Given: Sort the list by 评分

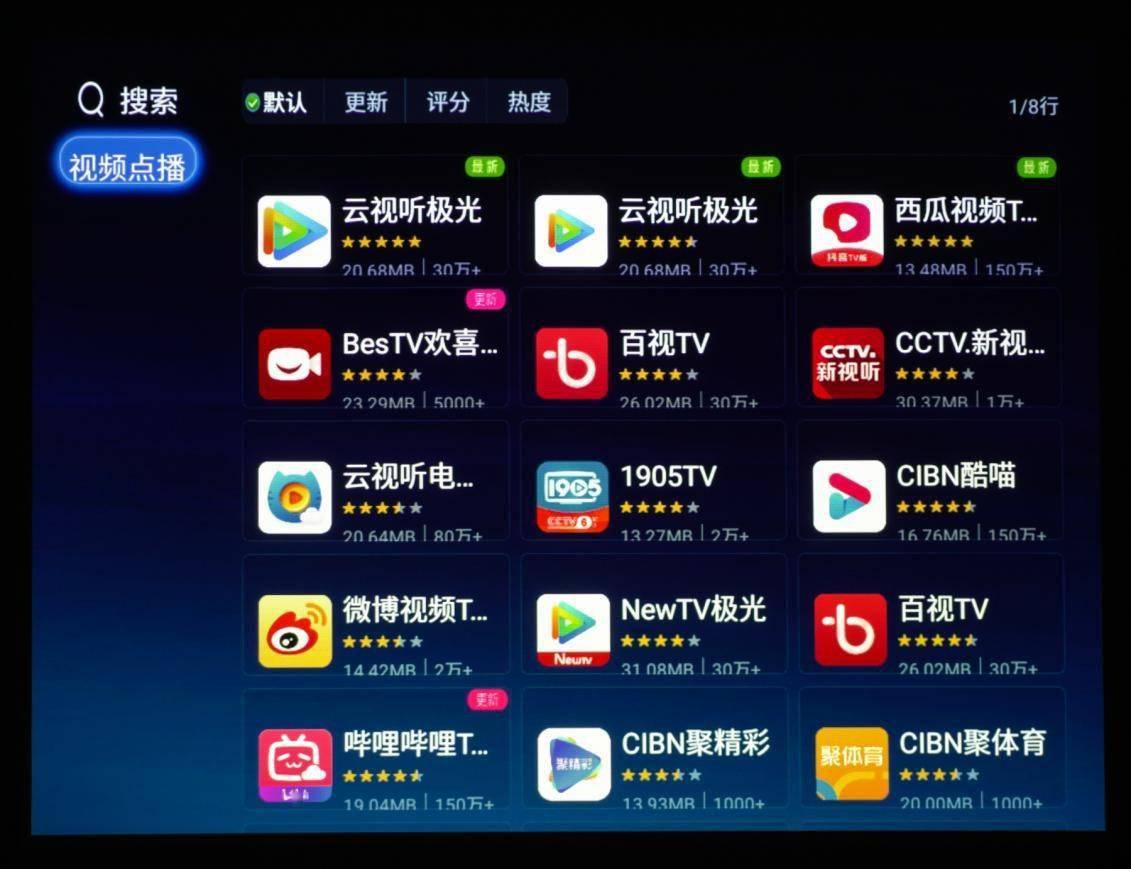Looking at the screenshot, I should coord(447,102).
